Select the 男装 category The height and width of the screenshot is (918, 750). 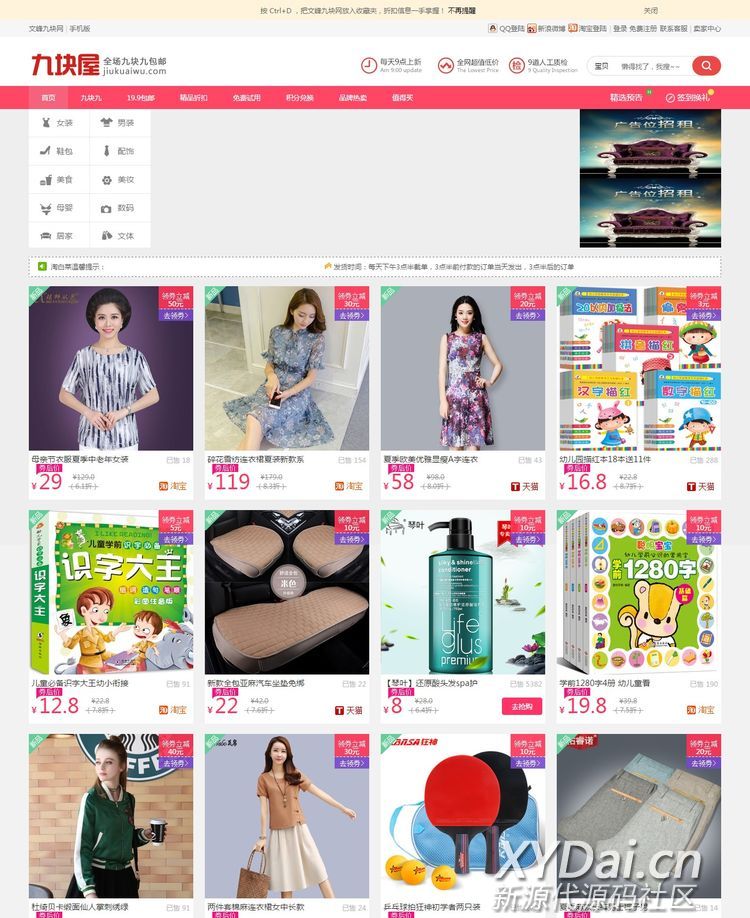(119, 123)
